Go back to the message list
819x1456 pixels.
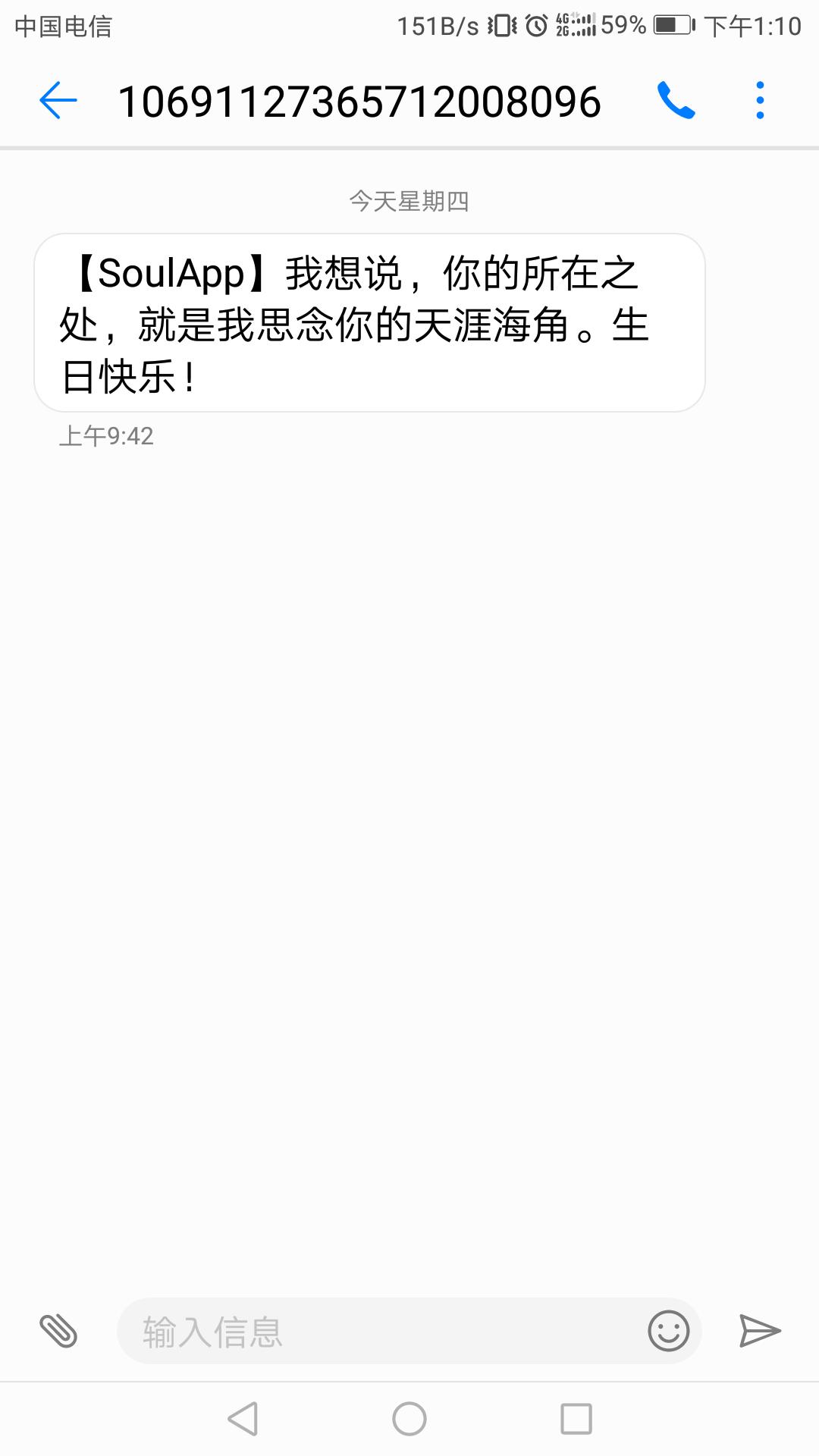click(58, 100)
